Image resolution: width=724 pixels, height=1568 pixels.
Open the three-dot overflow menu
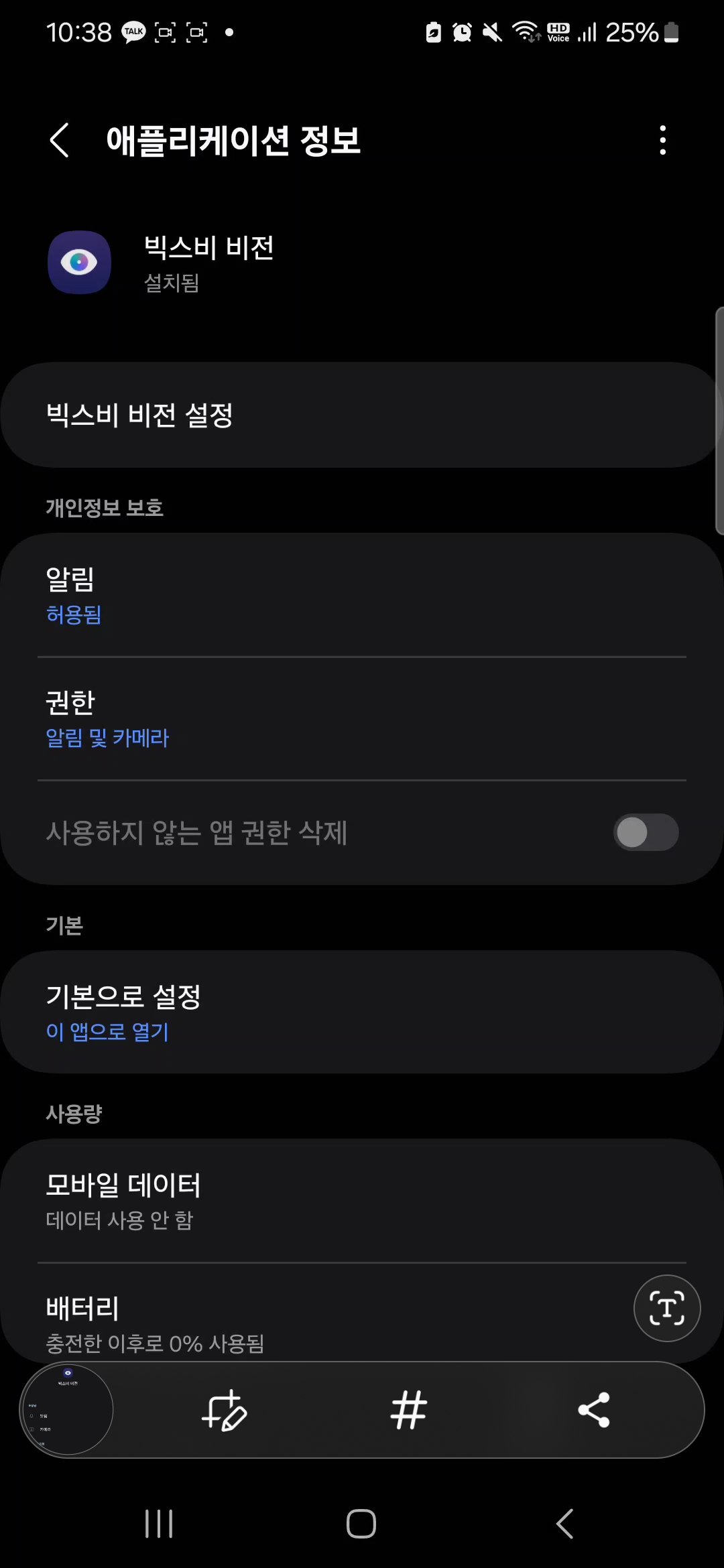pyautogui.click(x=662, y=141)
